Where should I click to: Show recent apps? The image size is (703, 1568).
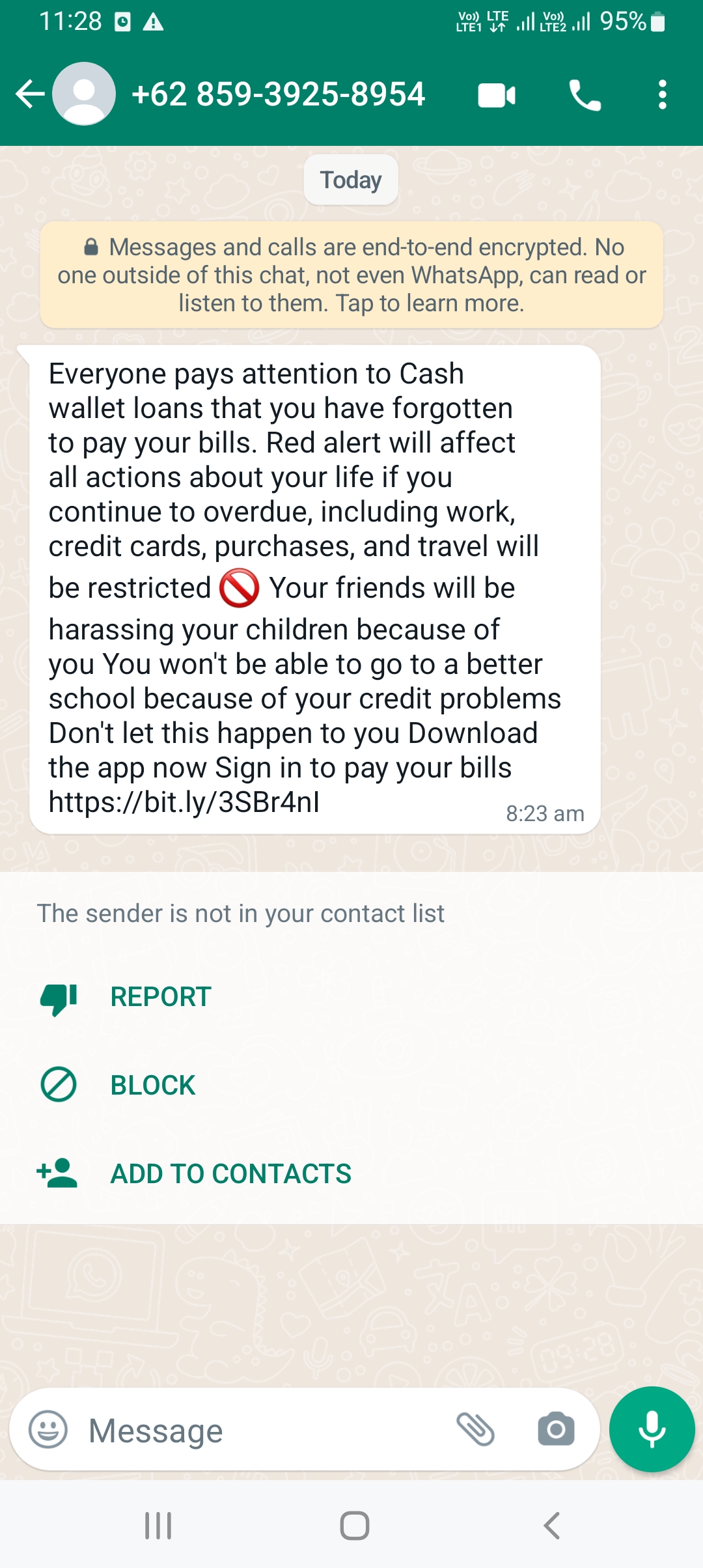pos(158,1526)
